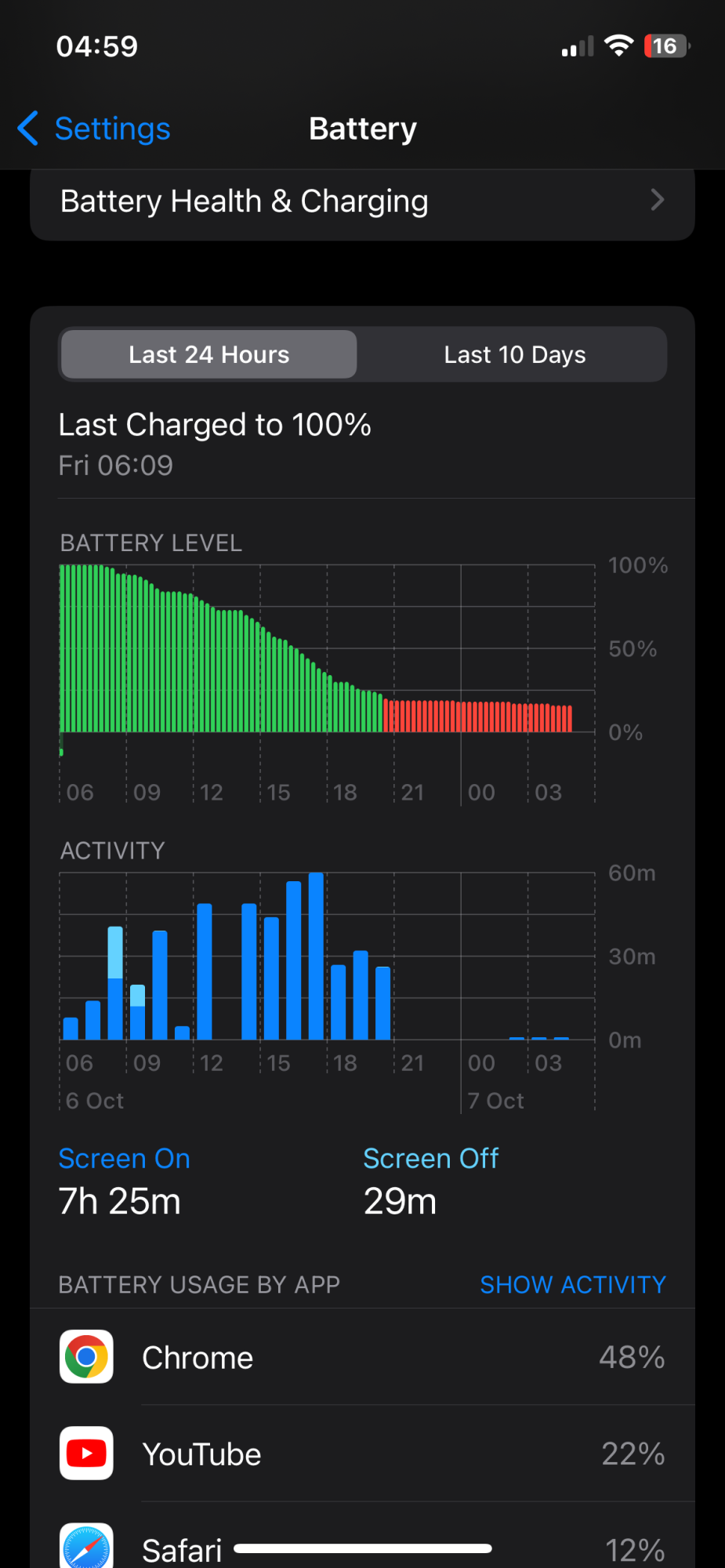Open Chrome battery usage row
Viewport: 725px width, 1568px height.
tap(362, 1357)
